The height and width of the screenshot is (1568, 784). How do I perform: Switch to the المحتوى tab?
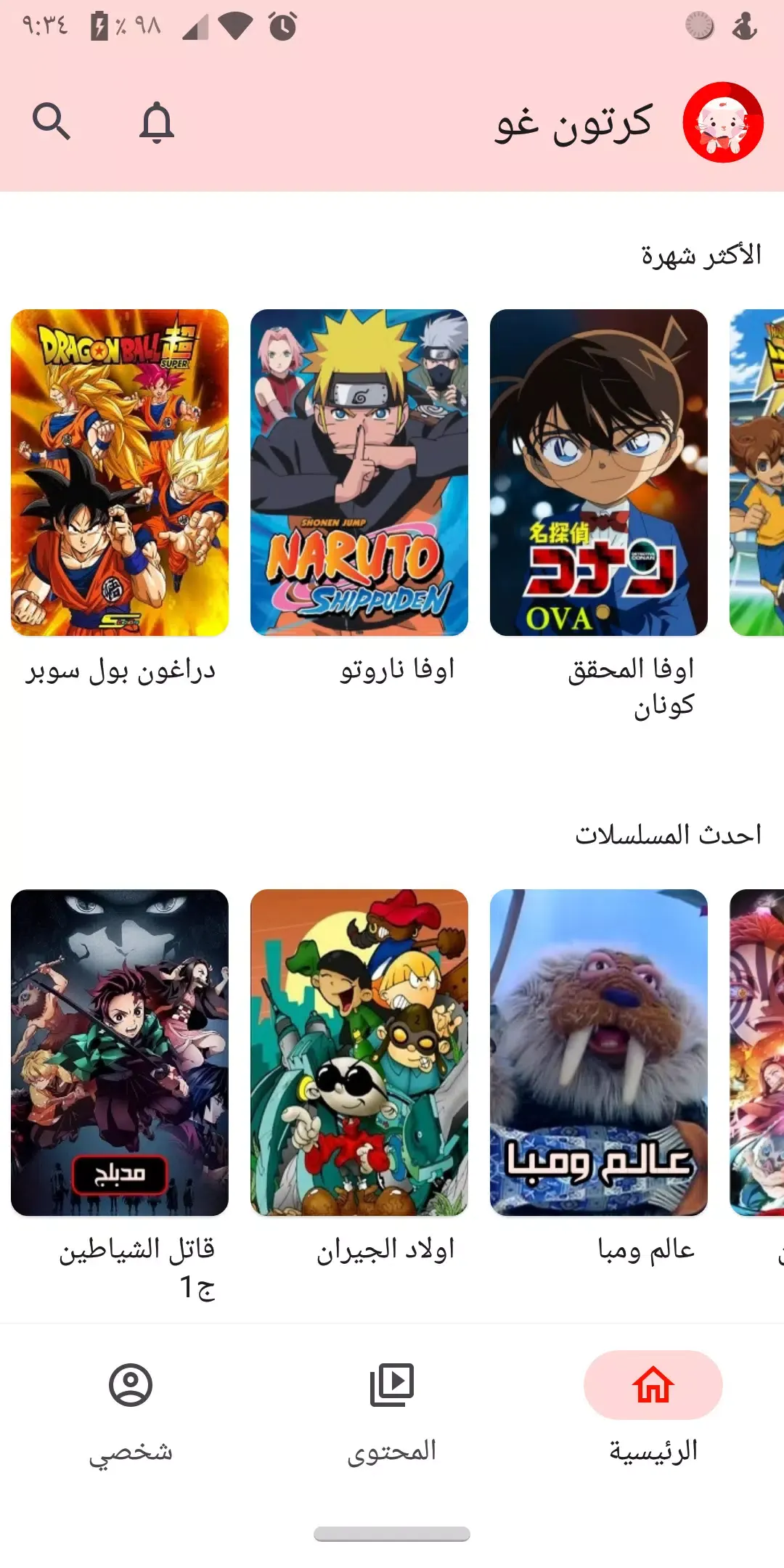click(x=392, y=1412)
